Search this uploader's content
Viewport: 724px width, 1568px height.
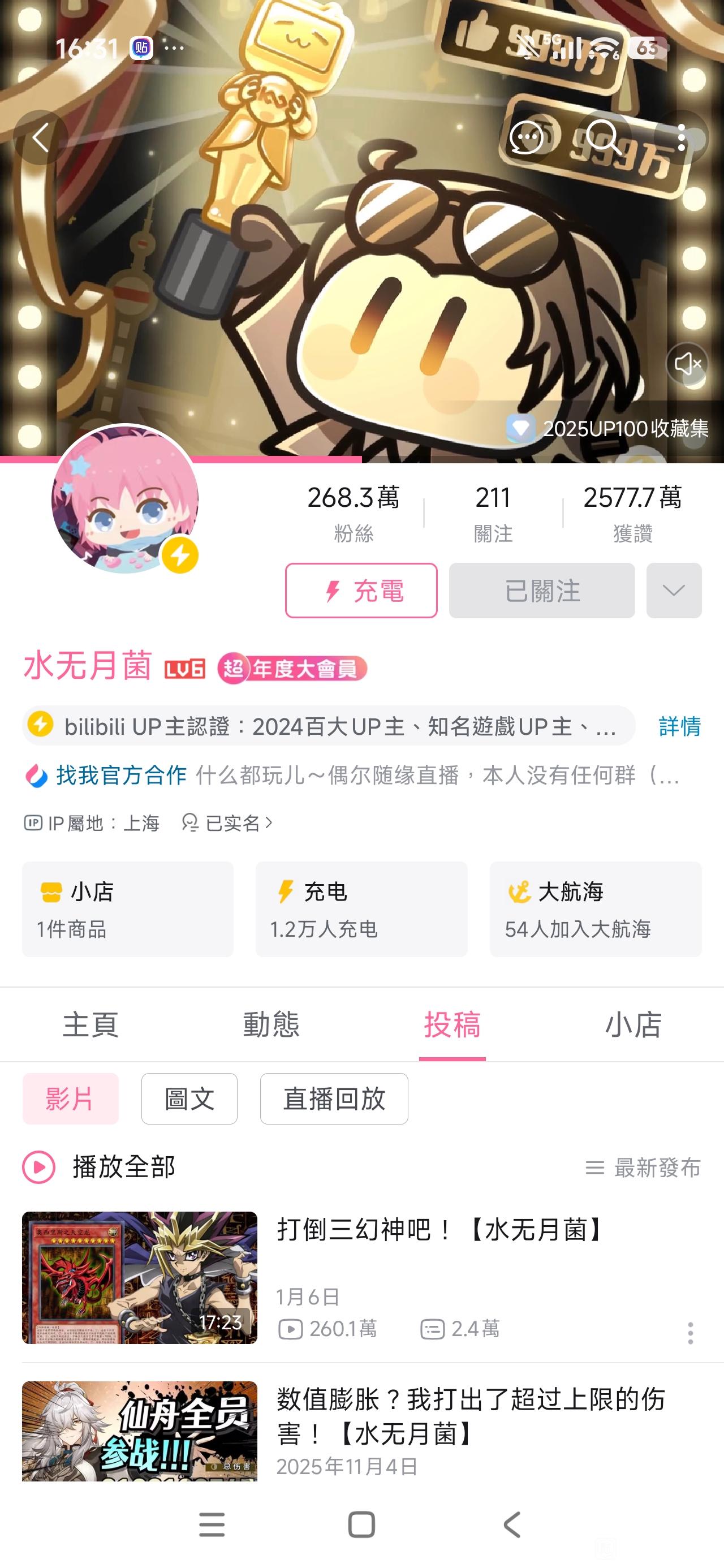coord(604,137)
